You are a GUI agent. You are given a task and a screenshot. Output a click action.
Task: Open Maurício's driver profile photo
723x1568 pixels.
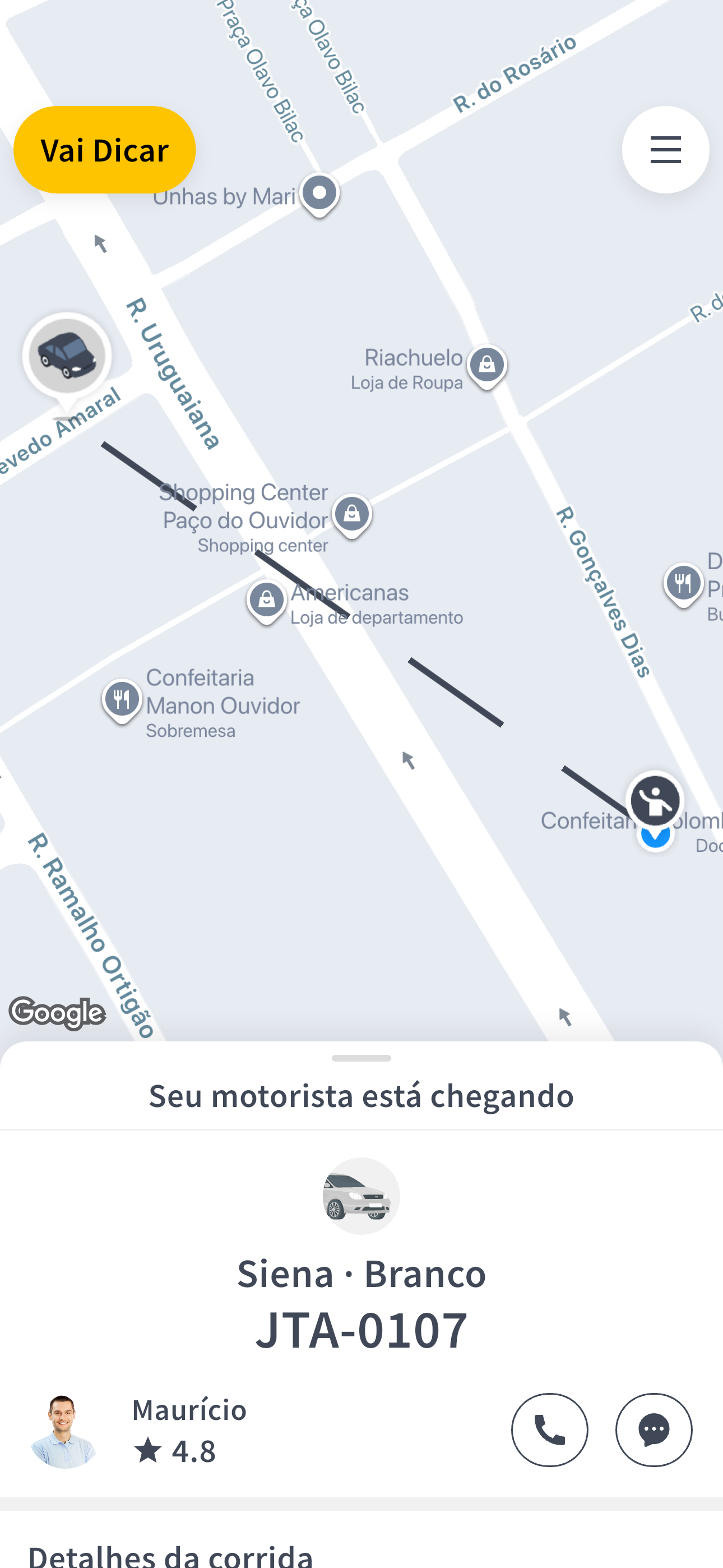[x=63, y=1431]
